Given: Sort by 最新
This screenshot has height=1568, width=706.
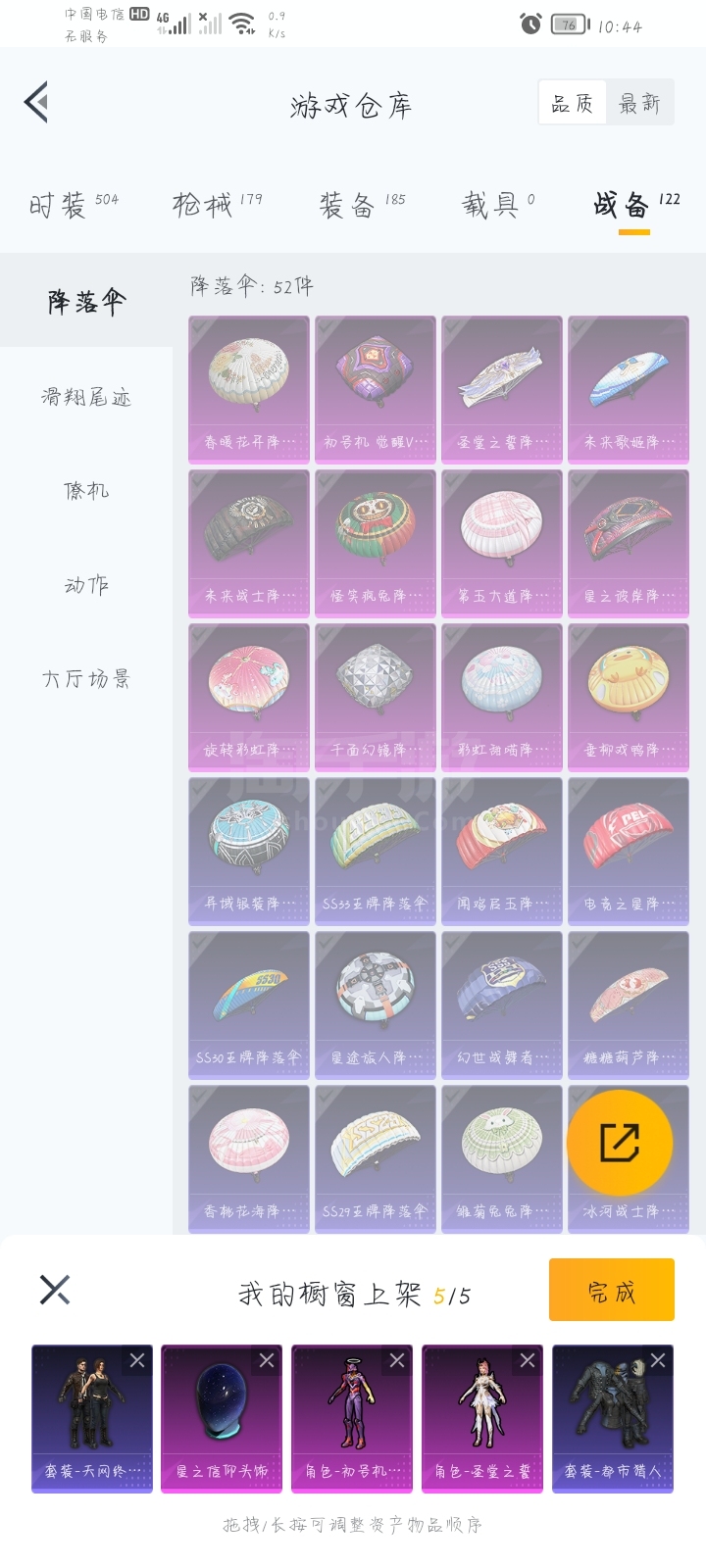Looking at the screenshot, I should coord(639,103).
